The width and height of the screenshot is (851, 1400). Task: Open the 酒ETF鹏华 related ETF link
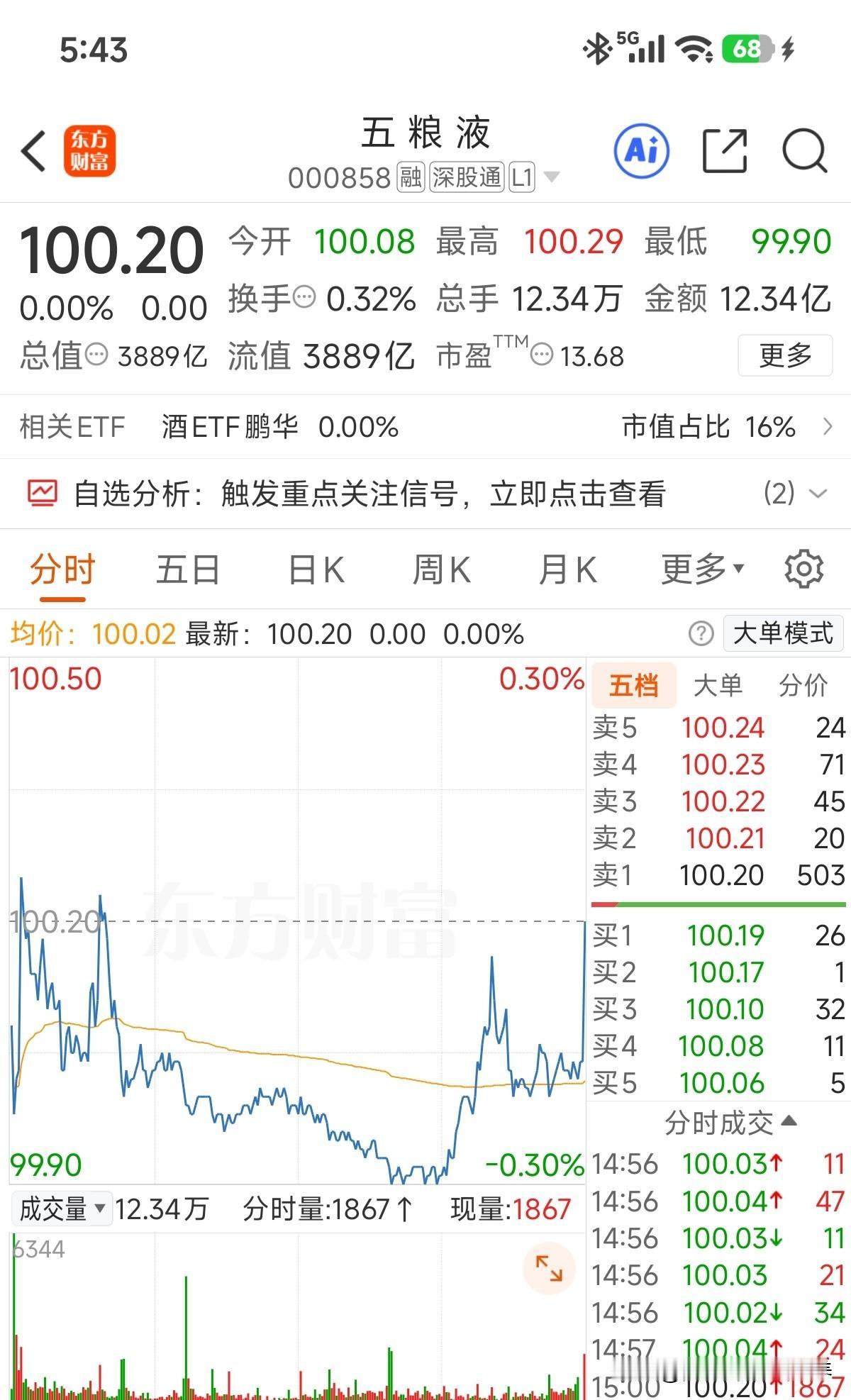228,426
